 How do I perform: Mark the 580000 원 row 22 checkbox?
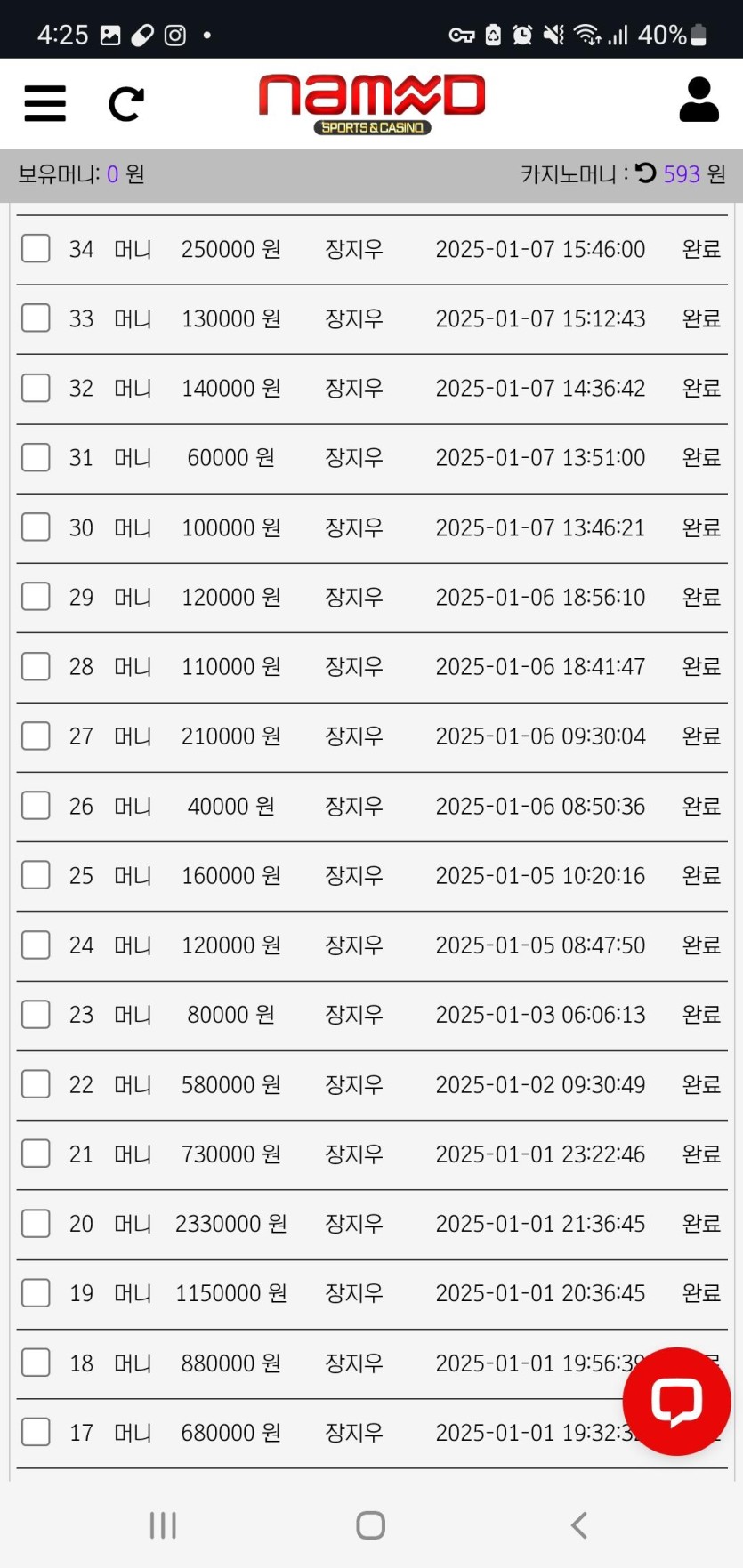point(36,1084)
